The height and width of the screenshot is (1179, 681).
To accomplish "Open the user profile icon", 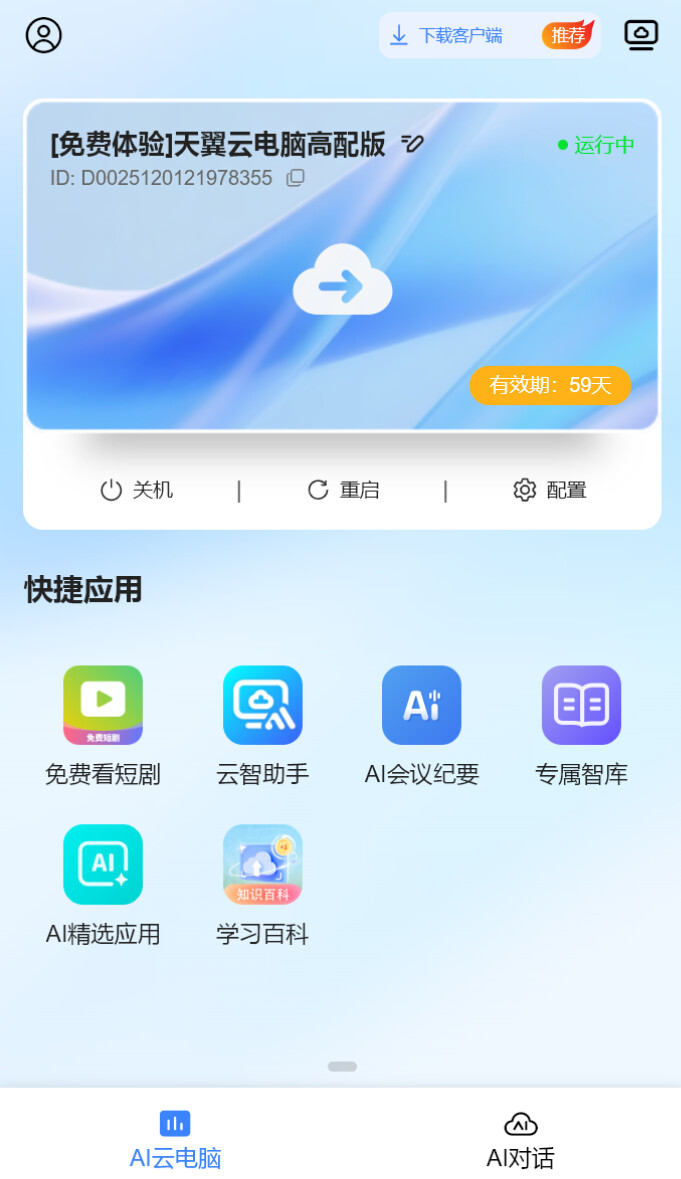I will 44,35.
